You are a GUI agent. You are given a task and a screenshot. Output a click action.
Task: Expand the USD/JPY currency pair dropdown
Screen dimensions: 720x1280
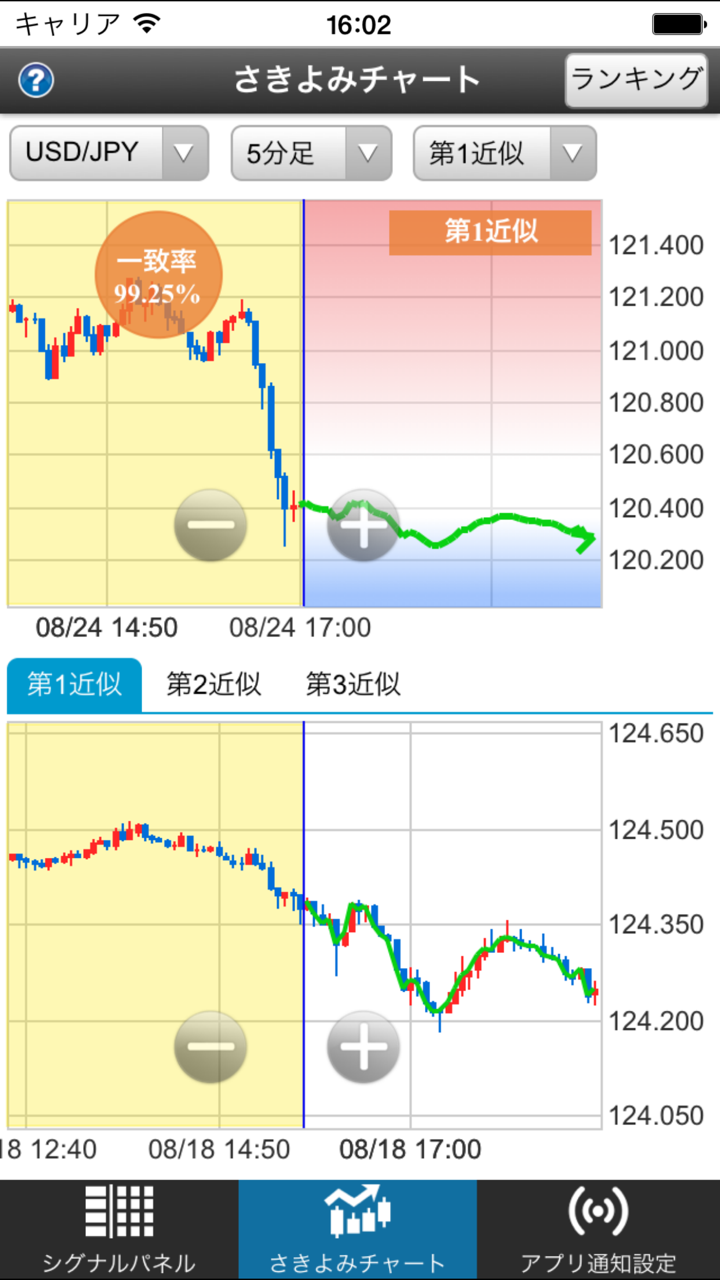(109, 153)
